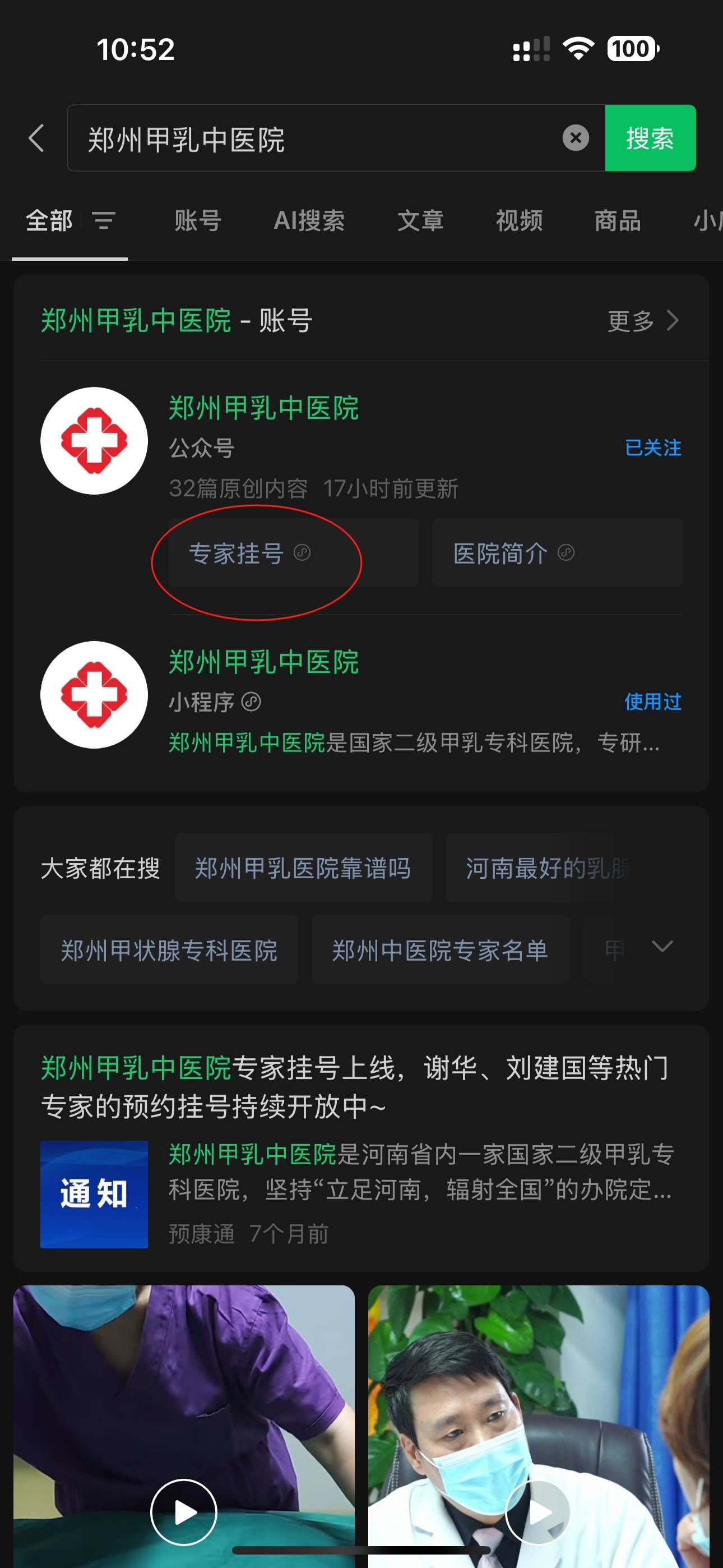Clear the search text

point(575,138)
